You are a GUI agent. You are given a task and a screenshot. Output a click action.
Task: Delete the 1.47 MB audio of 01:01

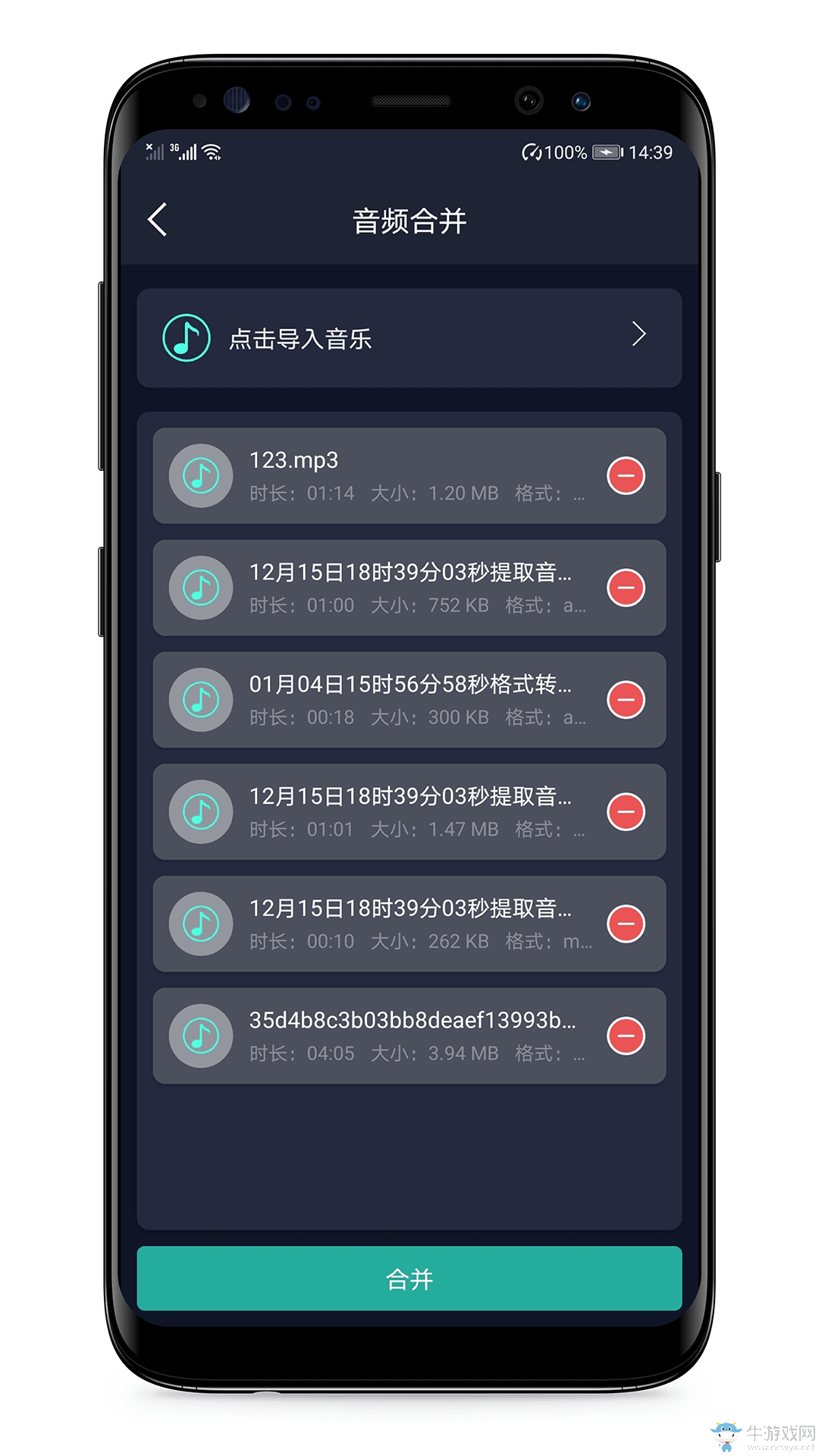pos(626,811)
